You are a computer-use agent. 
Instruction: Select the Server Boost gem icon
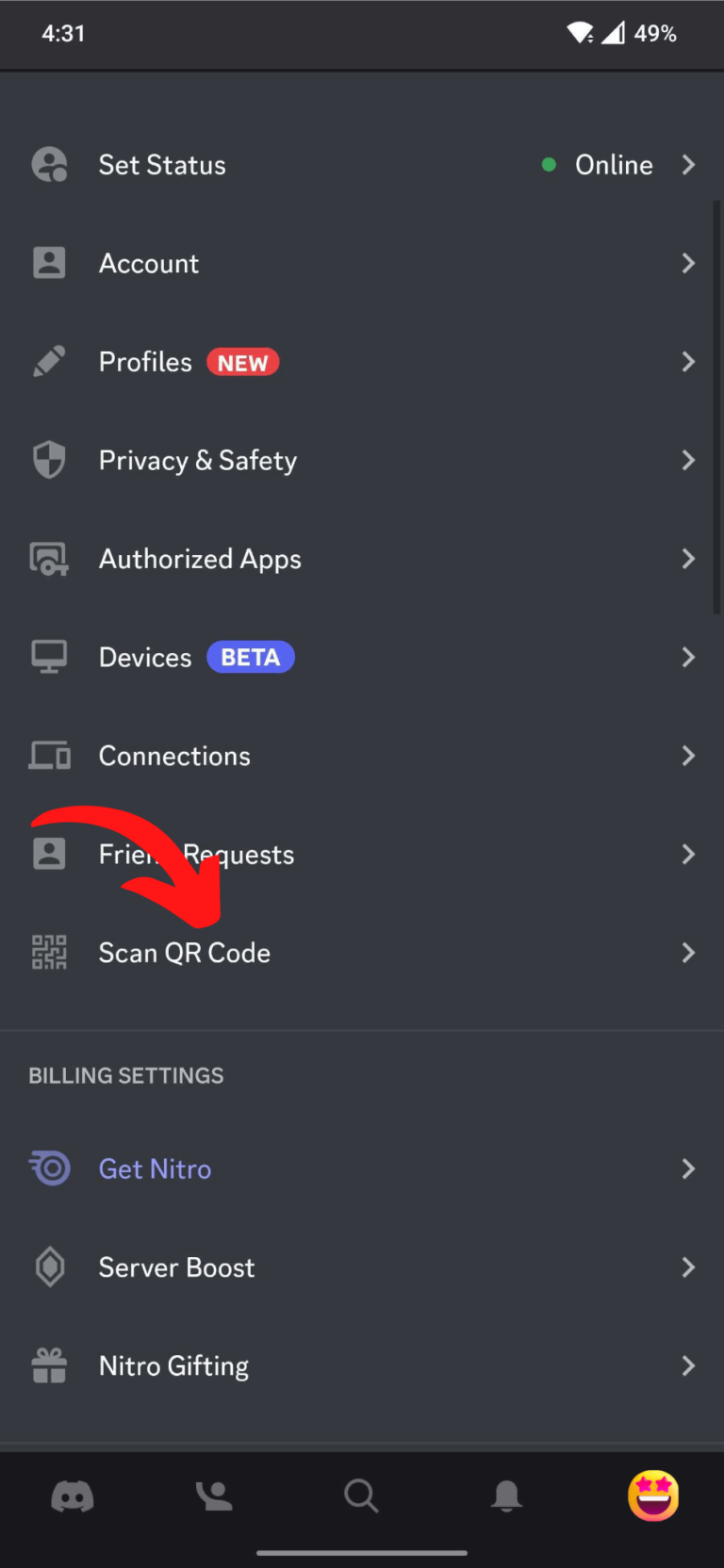coord(49,1266)
